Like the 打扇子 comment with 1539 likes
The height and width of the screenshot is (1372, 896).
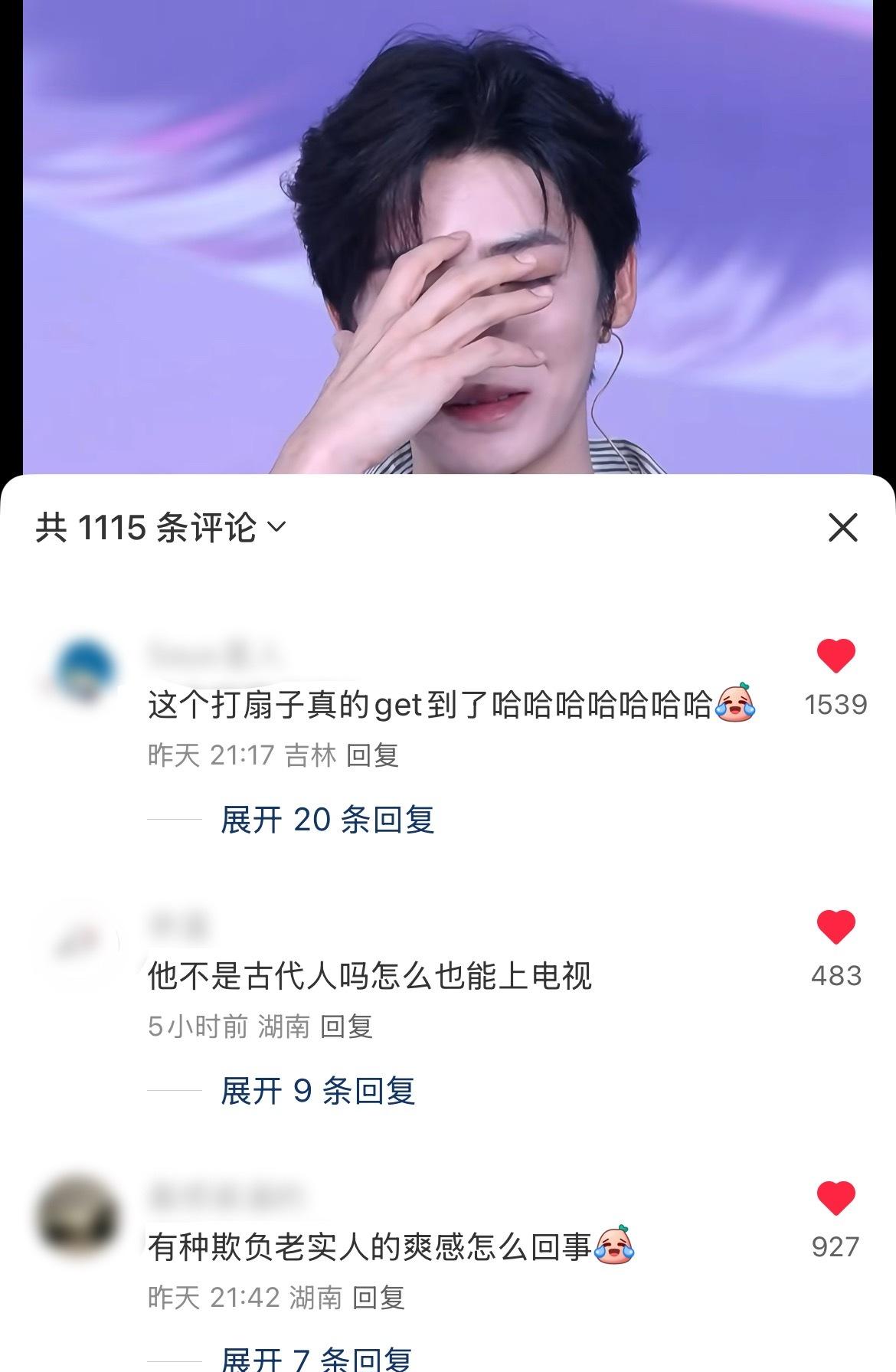pyautogui.click(x=836, y=657)
